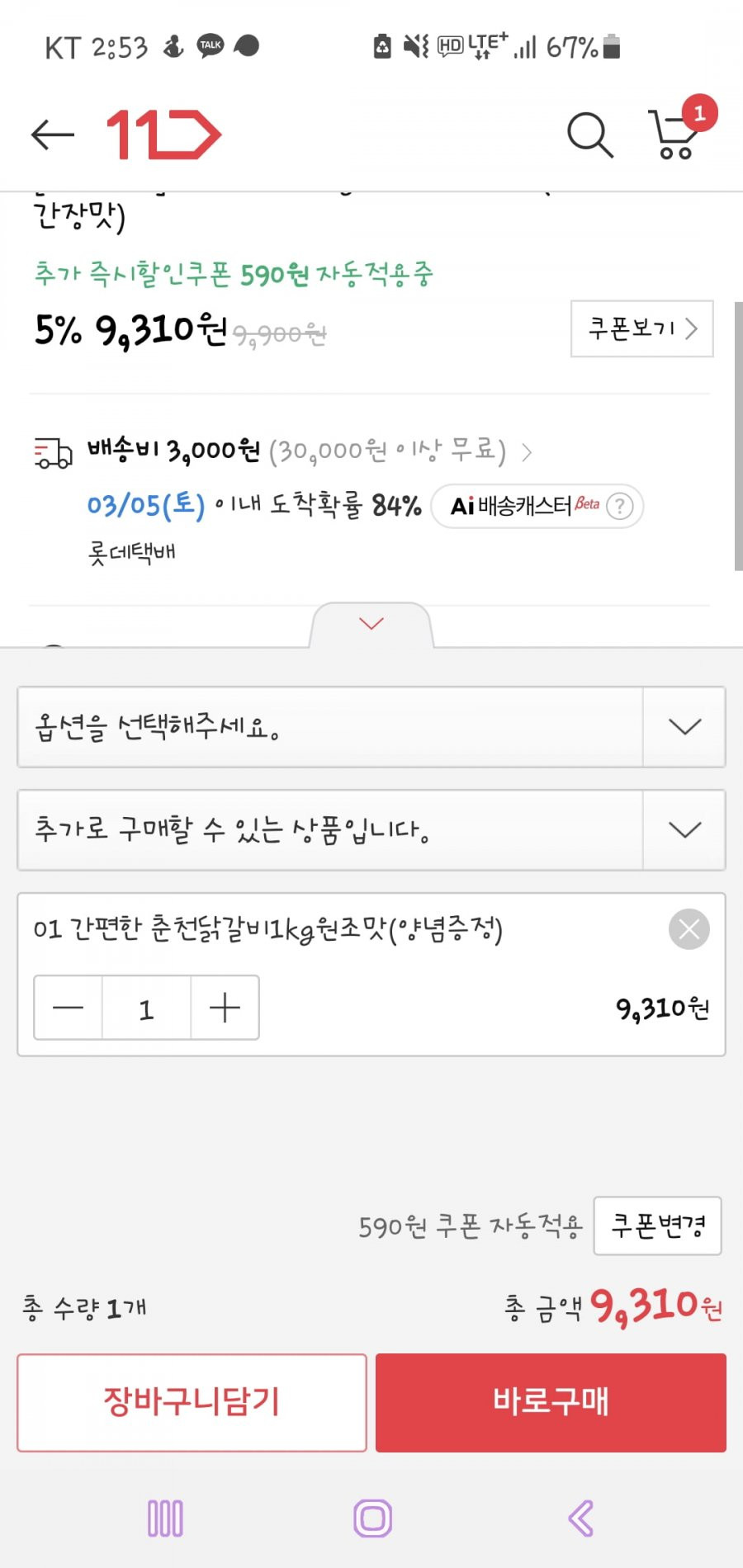Add the item to the cart with 장바구니담기
The image size is (743, 1568).
point(192,1402)
